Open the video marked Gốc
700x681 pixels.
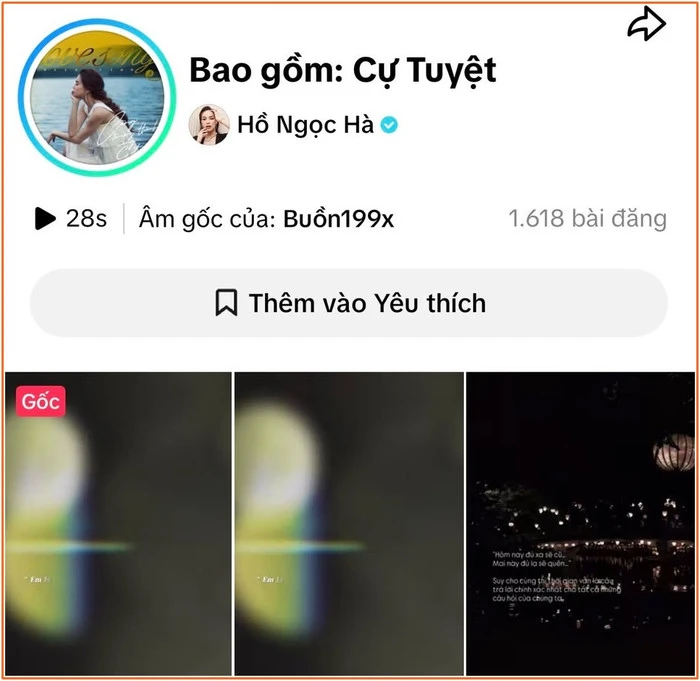[x=118, y=523]
